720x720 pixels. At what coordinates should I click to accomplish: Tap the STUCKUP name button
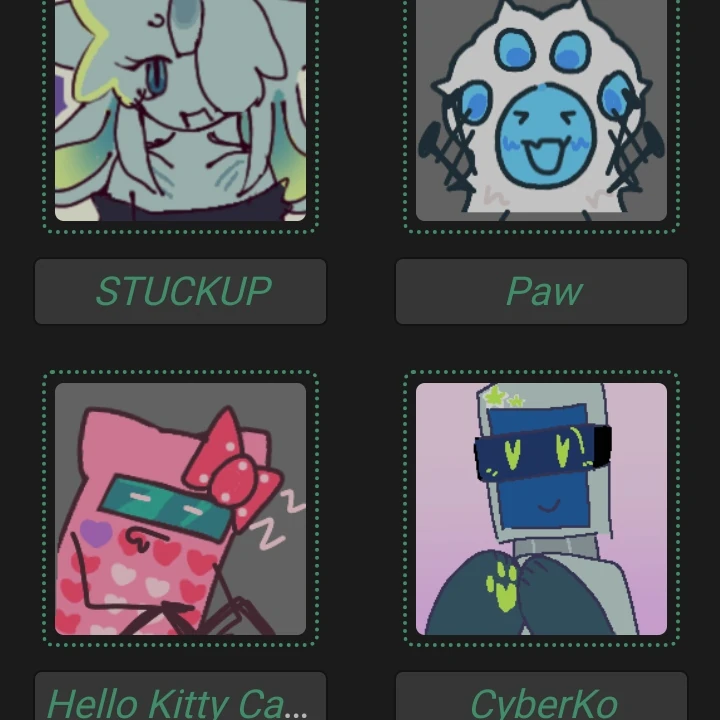[x=181, y=291]
